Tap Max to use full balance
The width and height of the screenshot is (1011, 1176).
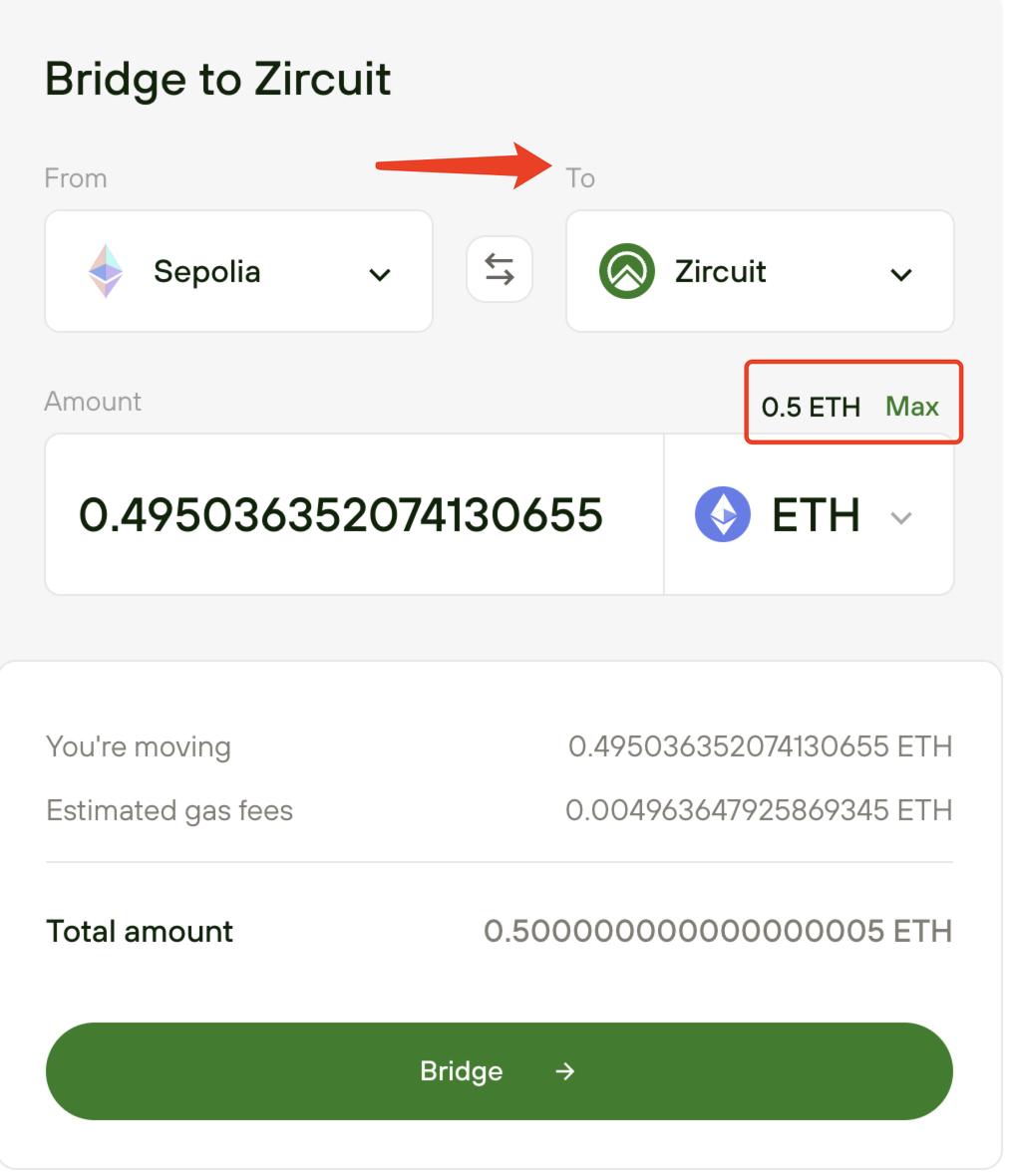(x=911, y=406)
